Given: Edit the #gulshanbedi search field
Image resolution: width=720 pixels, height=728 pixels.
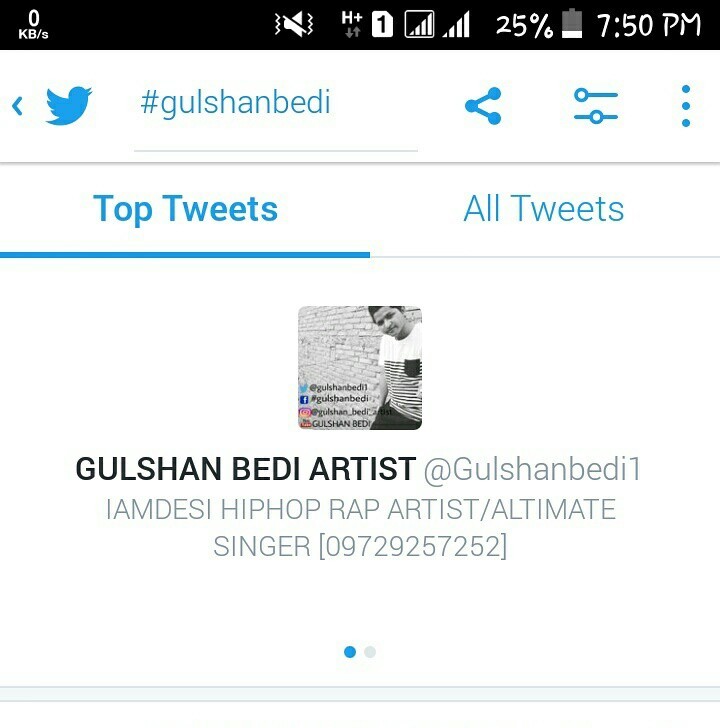Looking at the screenshot, I should point(275,104).
